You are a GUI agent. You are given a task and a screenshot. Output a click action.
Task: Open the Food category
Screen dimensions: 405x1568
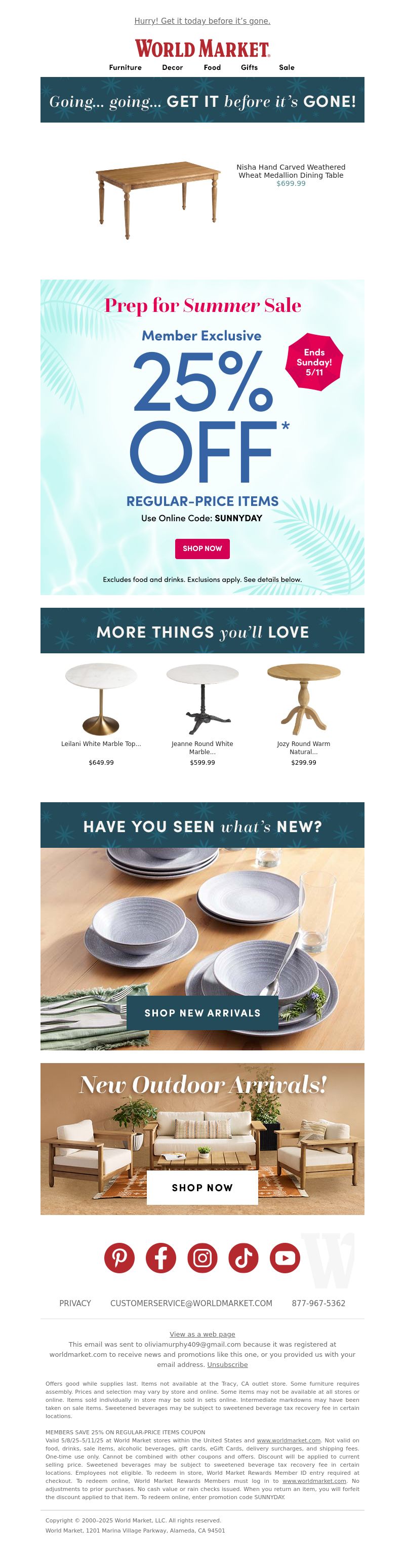pyautogui.click(x=212, y=67)
